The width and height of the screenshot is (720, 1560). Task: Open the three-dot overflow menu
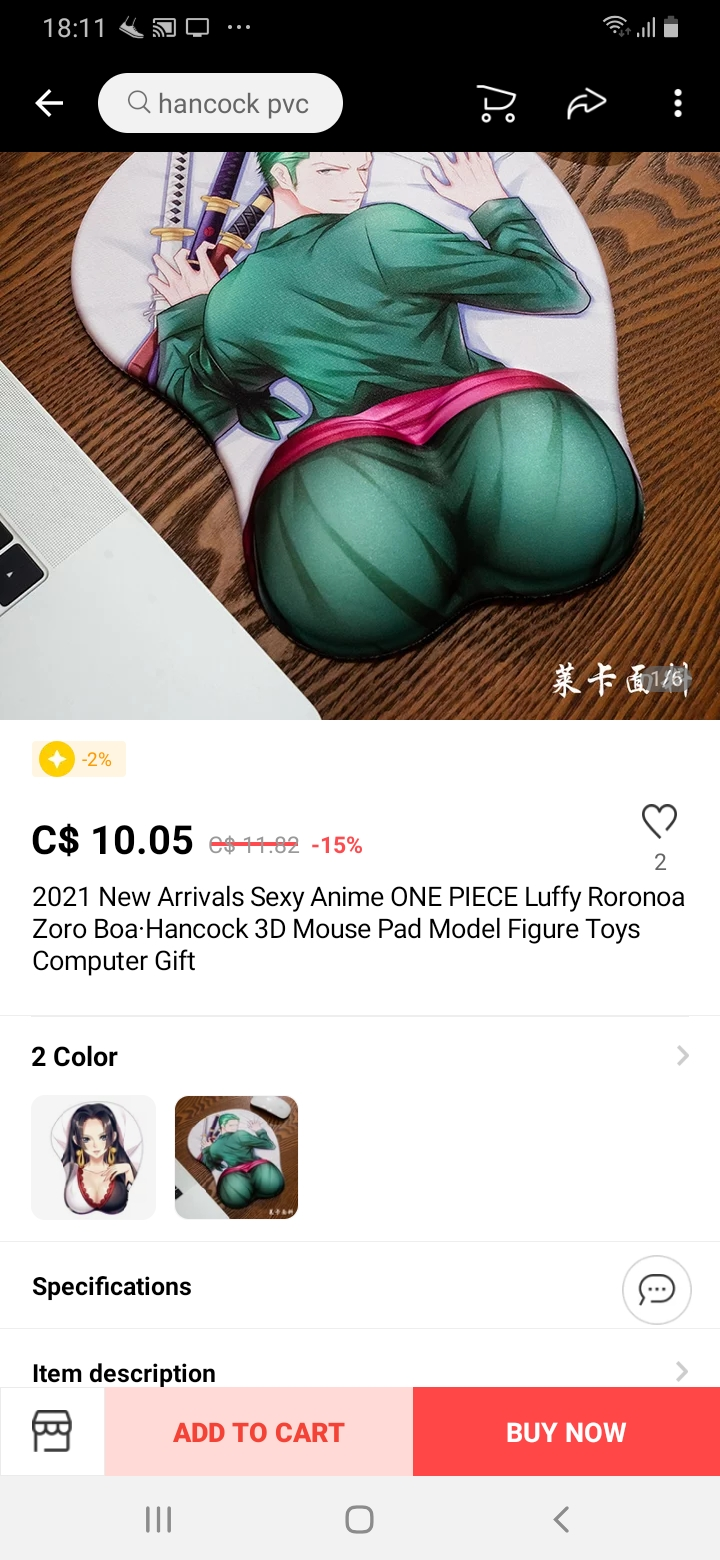pos(677,102)
